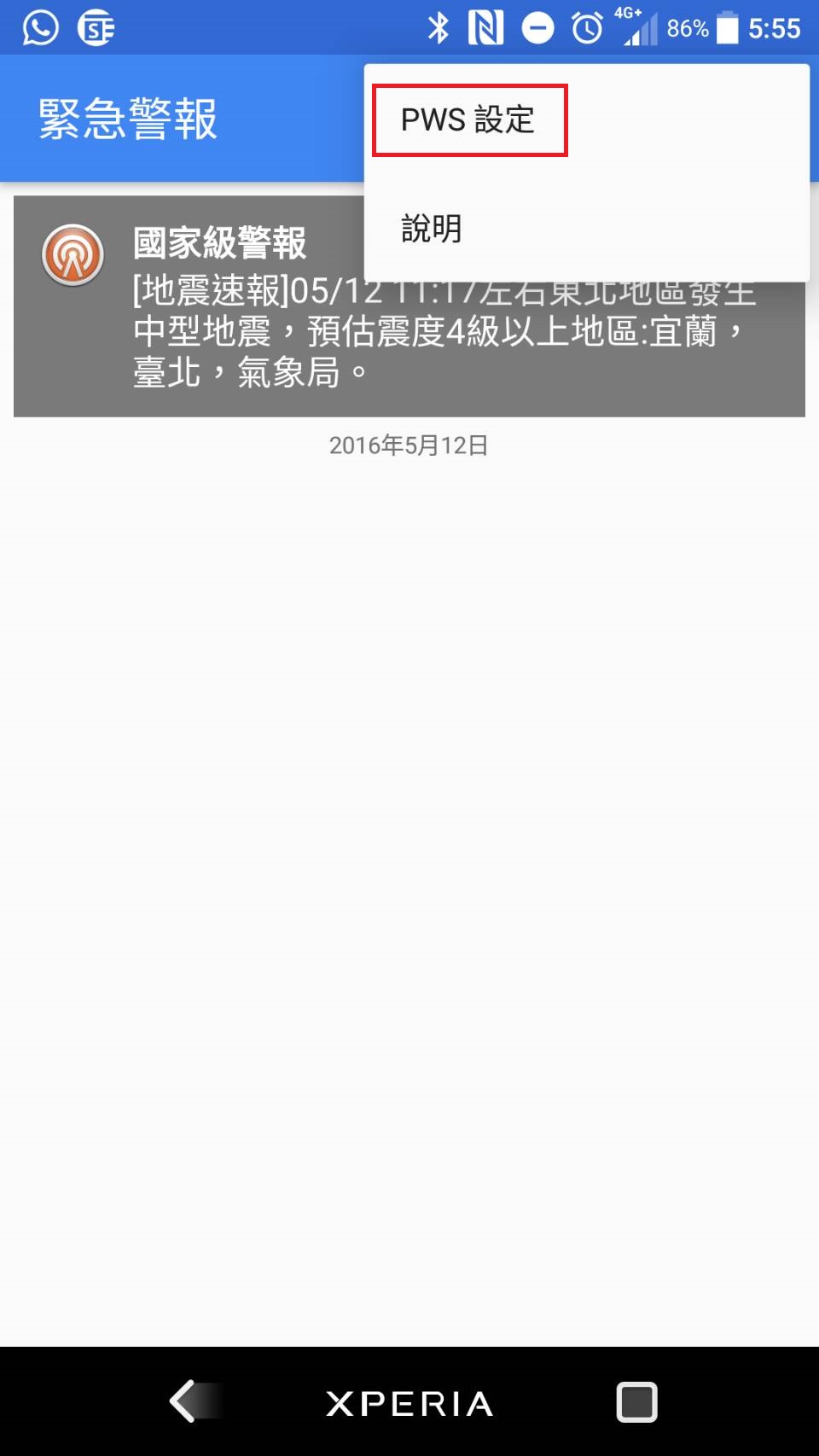819x1456 pixels.
Task: Go home via the XPERIA button
Action: point(409,1403)
